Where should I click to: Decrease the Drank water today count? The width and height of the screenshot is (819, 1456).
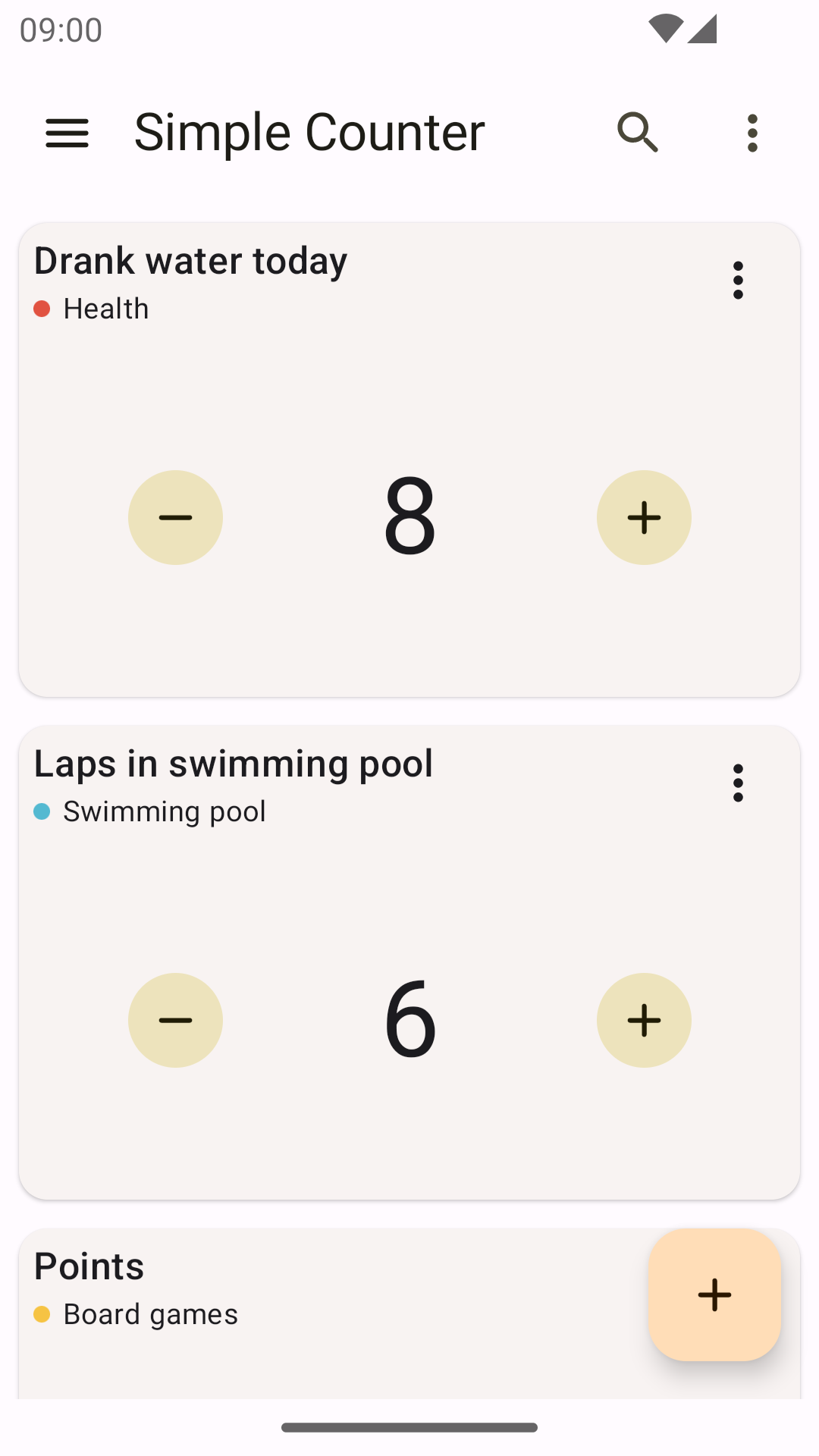[175, 518]
